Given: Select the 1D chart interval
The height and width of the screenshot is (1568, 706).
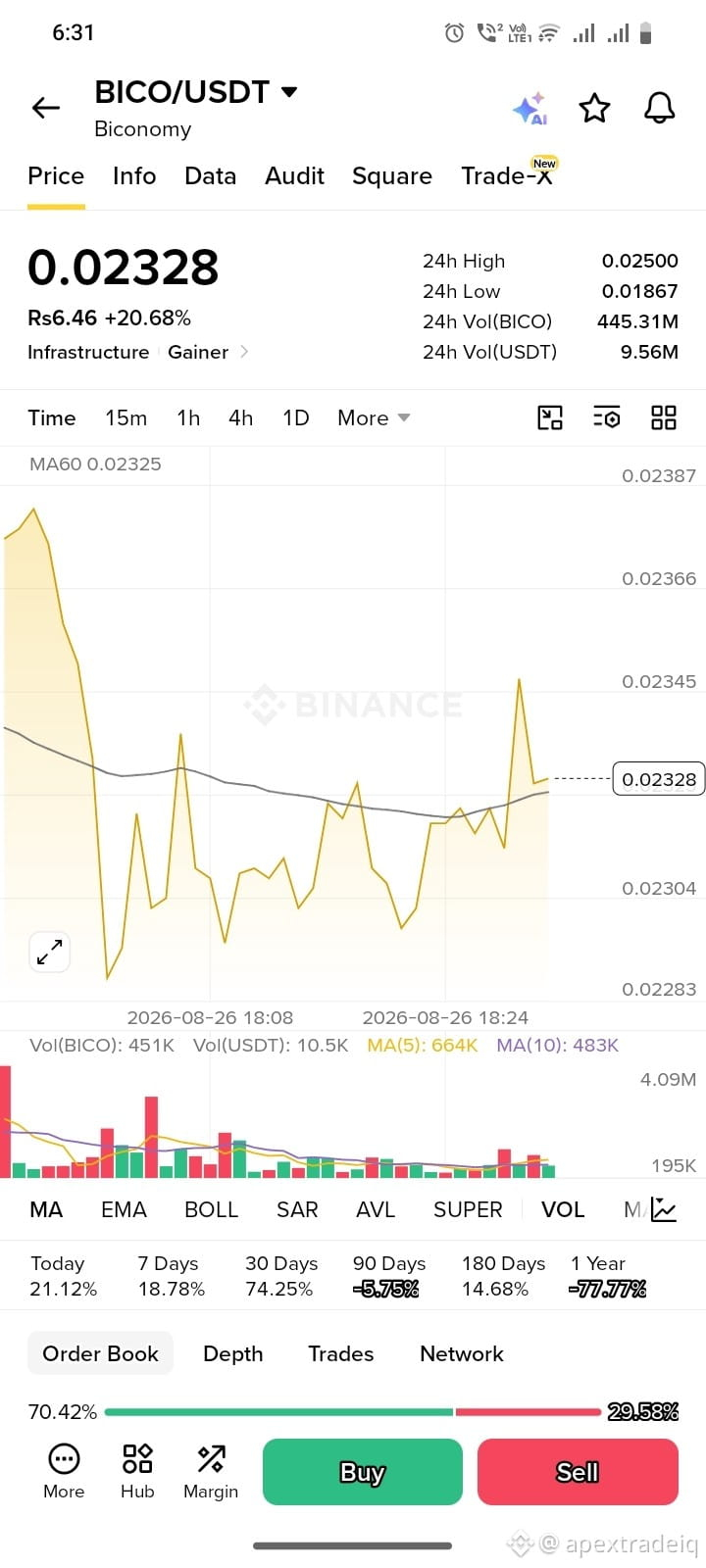Looking at the screenshot, I should point(296,418).
